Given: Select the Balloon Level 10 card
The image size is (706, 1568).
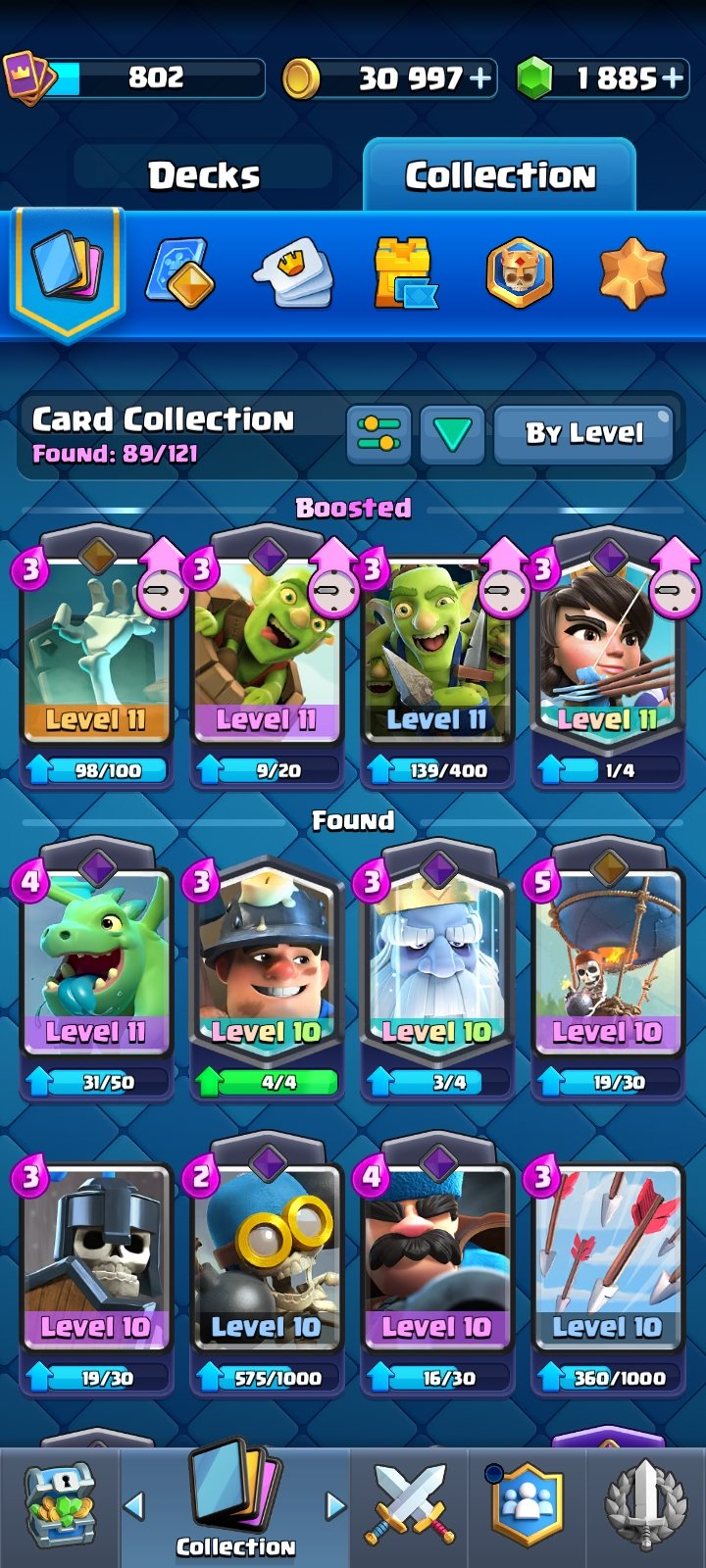Looking at the screenshot, I should pos(608,970).
